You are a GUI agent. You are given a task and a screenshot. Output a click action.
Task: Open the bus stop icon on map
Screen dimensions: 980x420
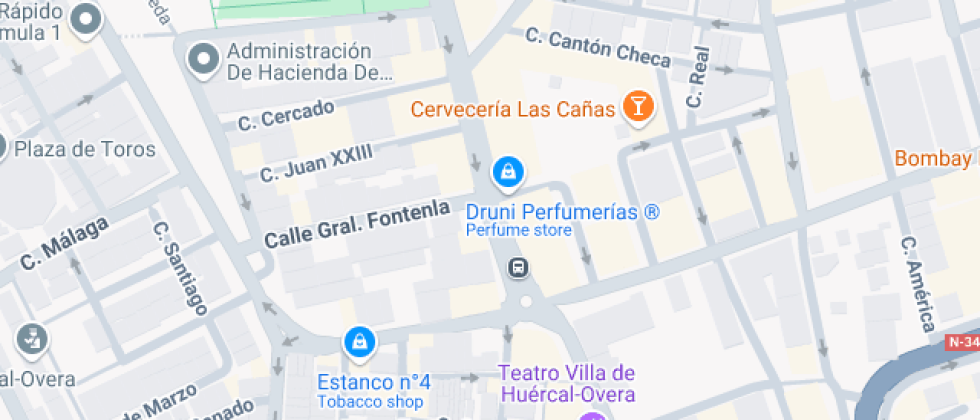pos(518,267)
